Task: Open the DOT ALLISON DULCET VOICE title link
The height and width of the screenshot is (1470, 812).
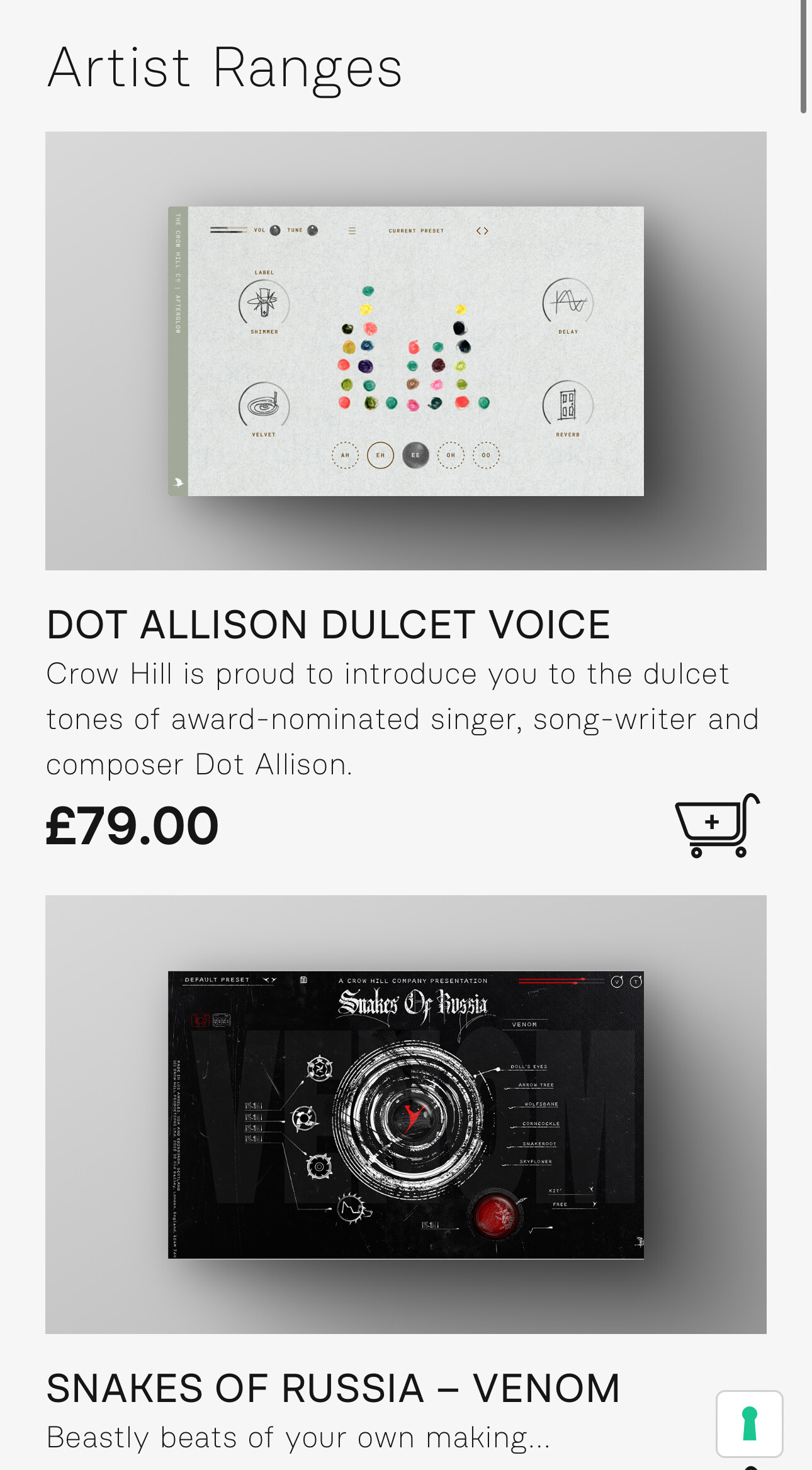Action: [328, 625]
